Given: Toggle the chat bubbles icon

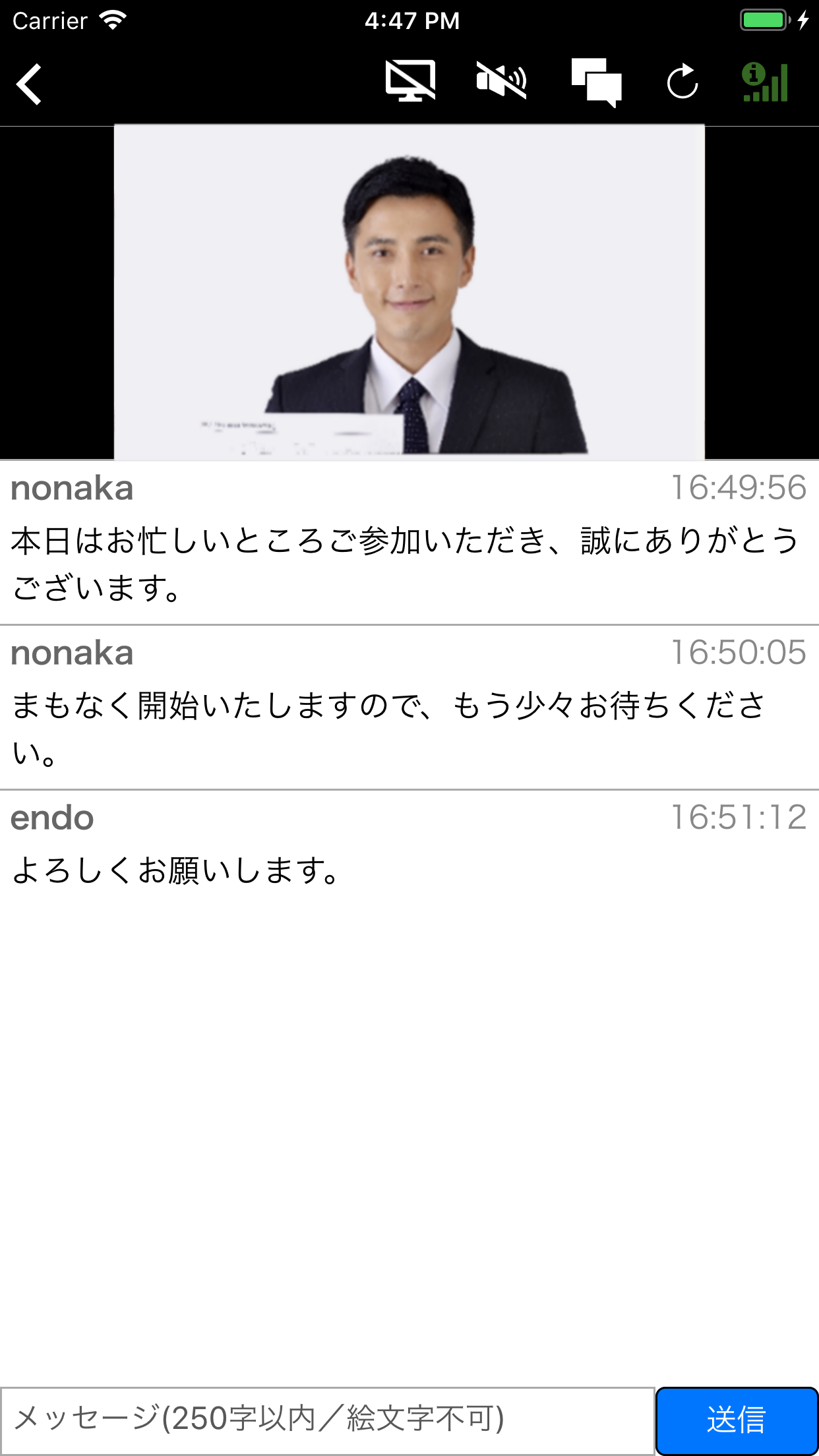Looking at the screenshot, I should click(x=596, y=82).
